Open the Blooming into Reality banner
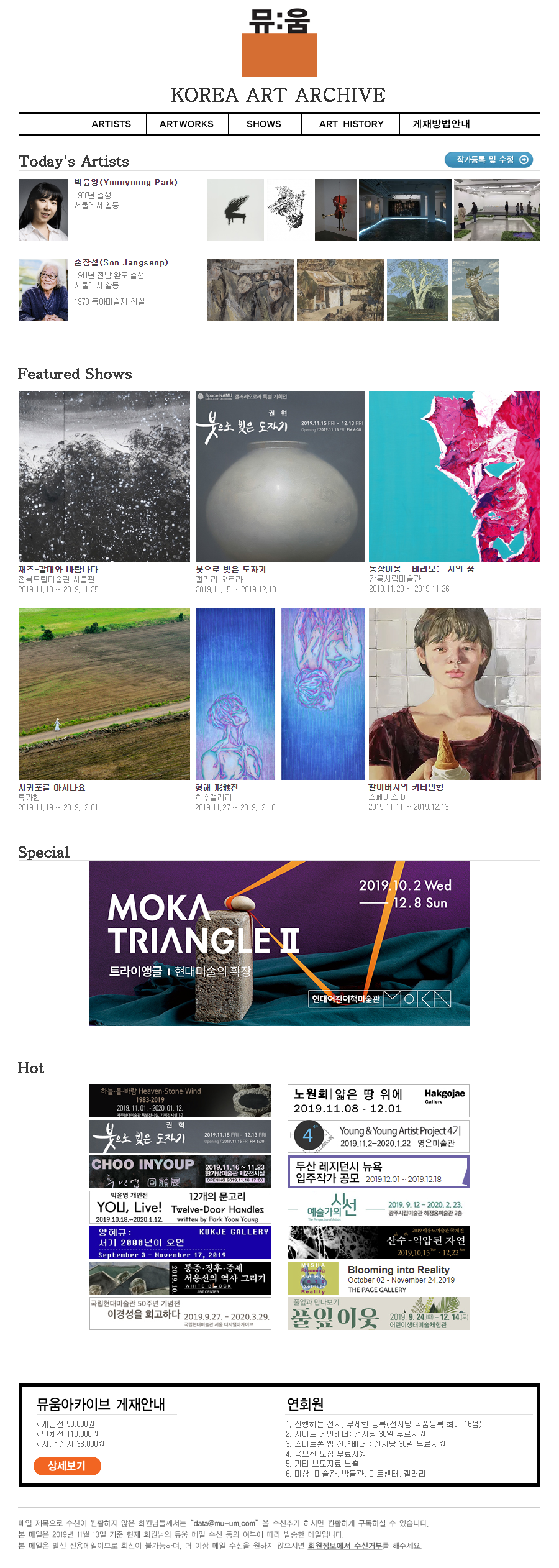This screenshot has width=559, height=1568. point(378,1278)
